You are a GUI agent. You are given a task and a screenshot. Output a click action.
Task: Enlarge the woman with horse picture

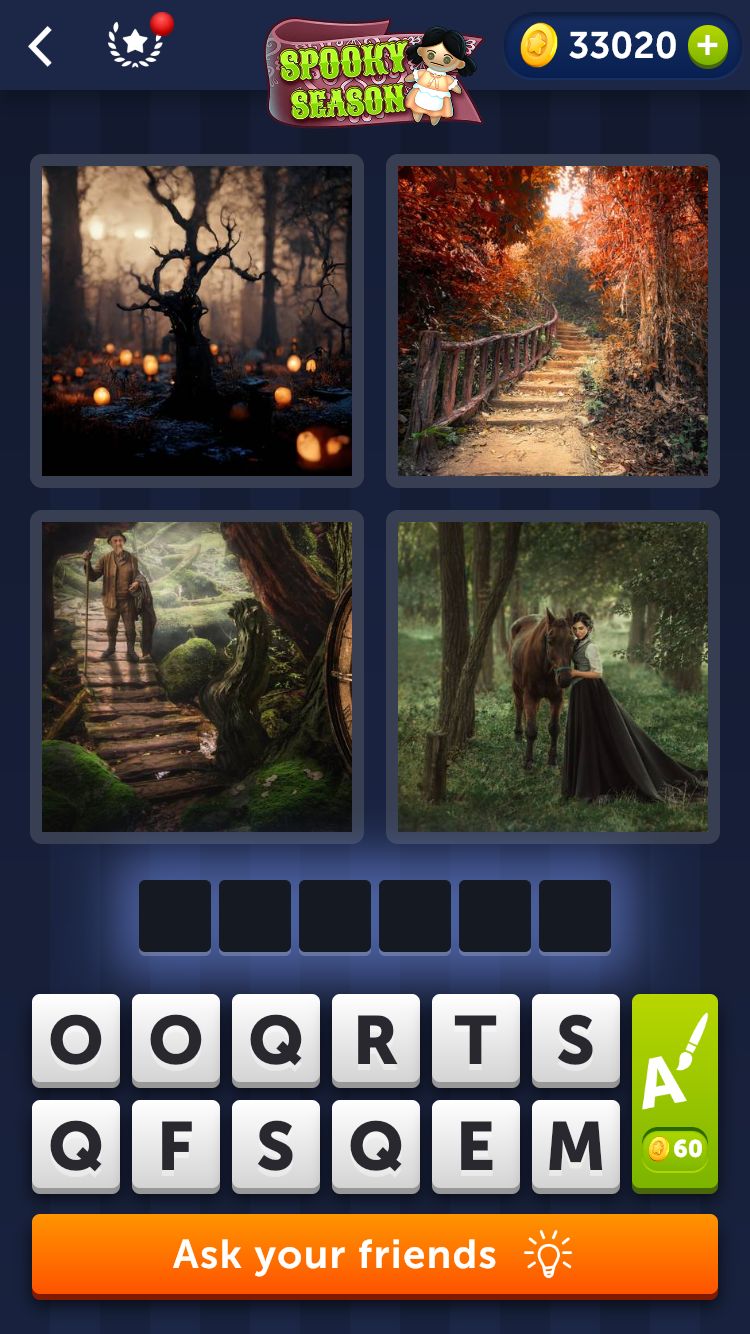tap(553, 677)
